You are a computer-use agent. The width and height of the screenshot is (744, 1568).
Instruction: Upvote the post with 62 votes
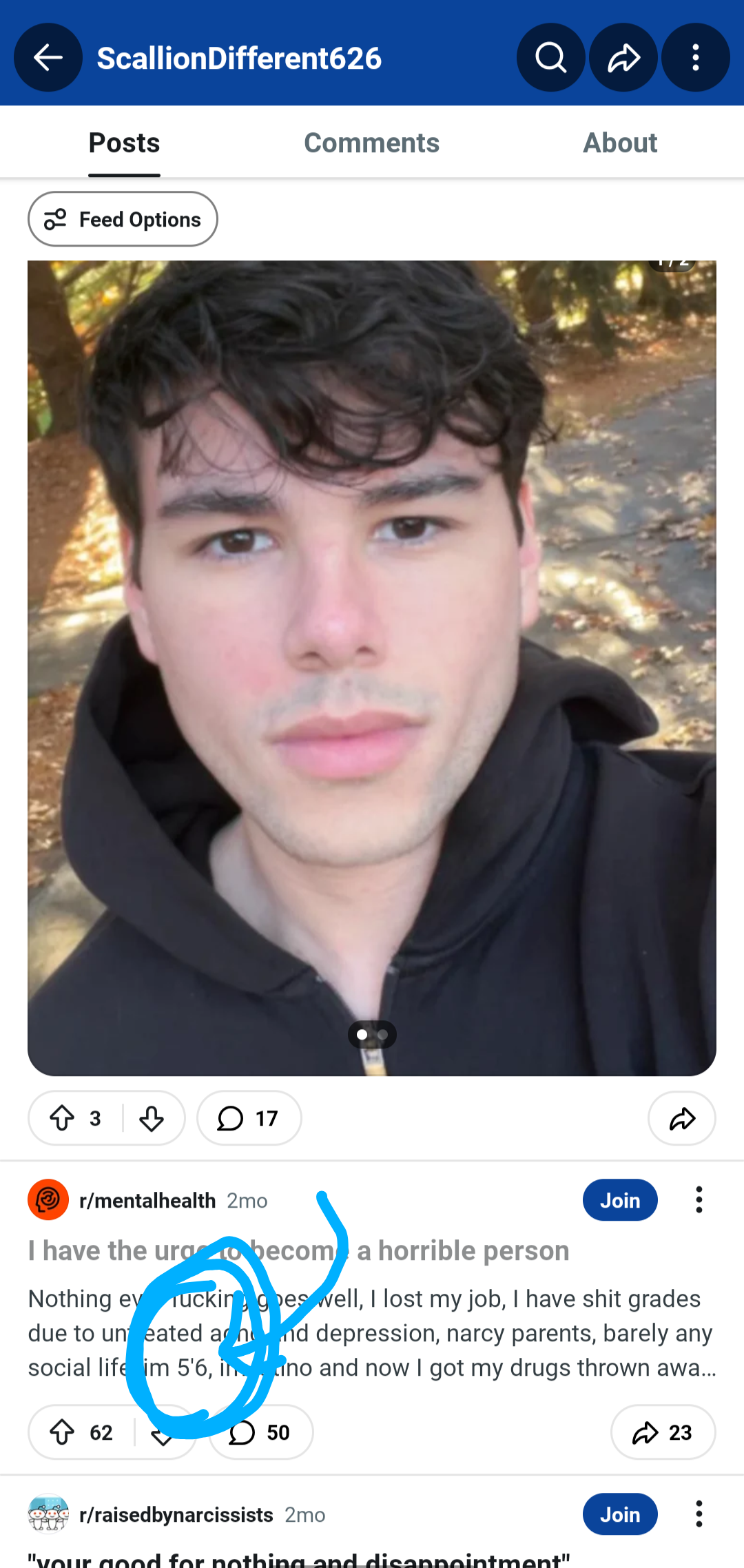(63, 1432)
